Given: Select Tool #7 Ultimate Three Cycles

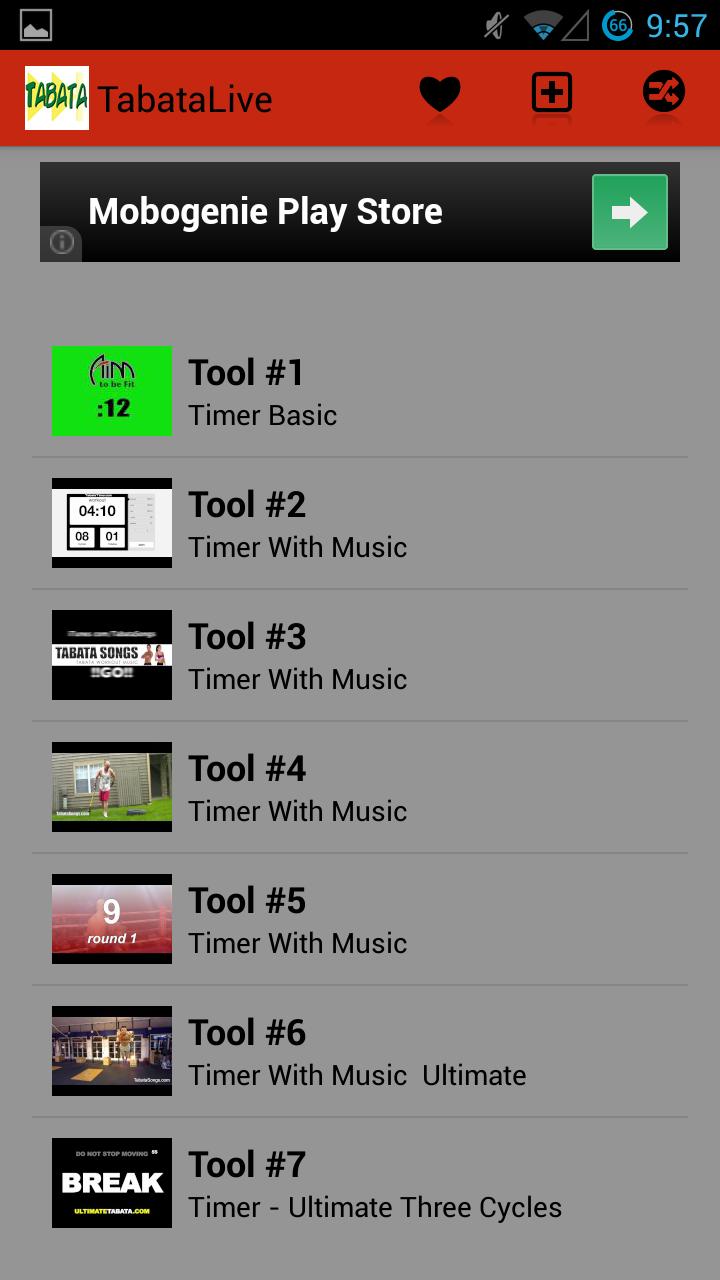Looking at the screenshot, I should (360, 1184).
